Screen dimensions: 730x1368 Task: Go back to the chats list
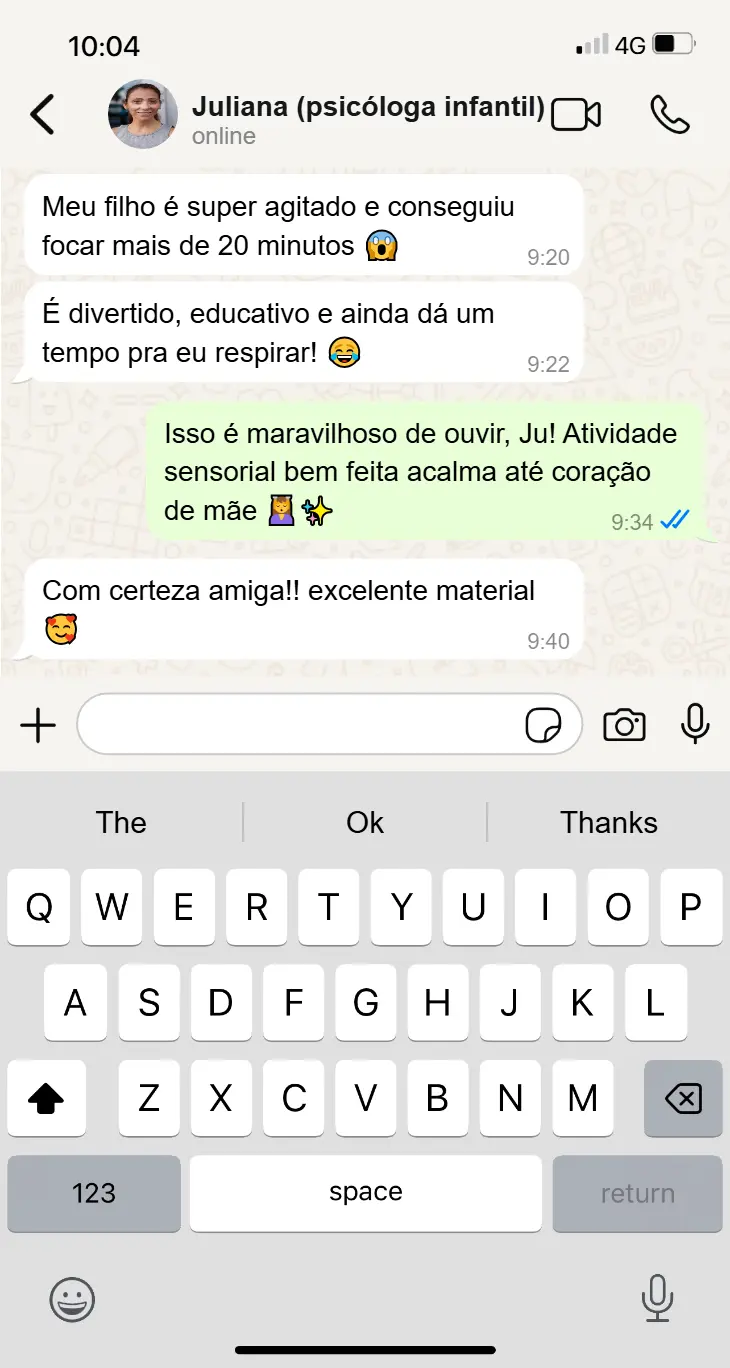point(41,113)
